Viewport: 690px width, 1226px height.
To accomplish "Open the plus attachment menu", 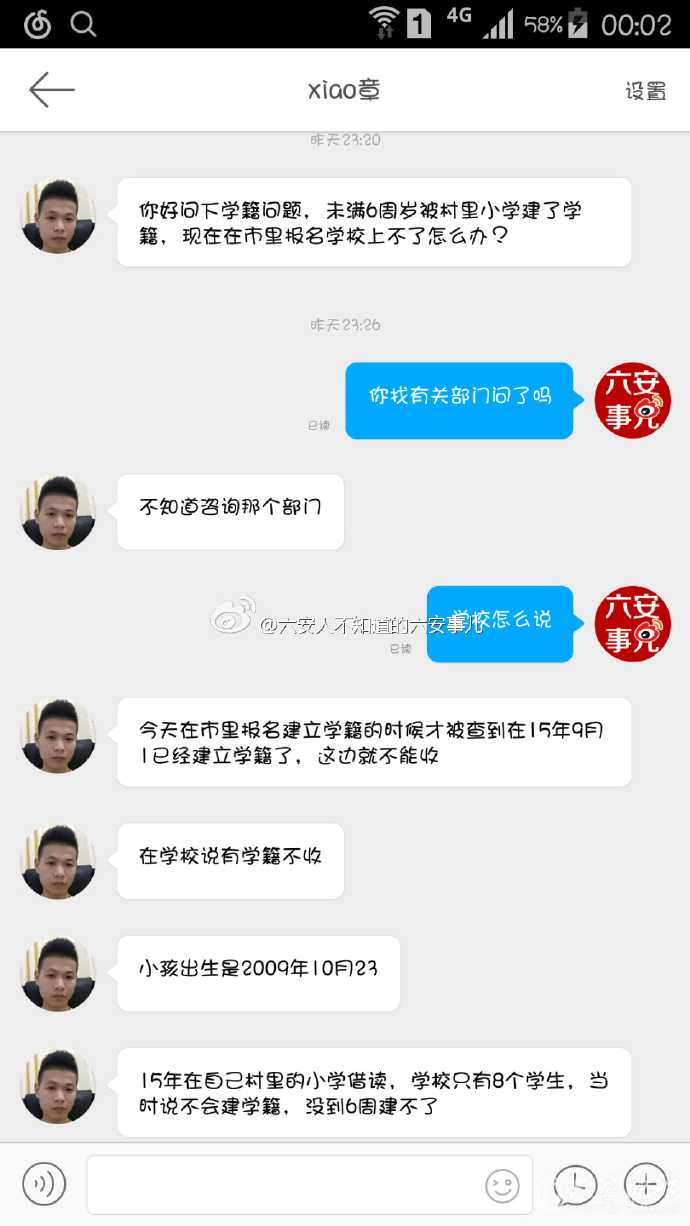I will point(646,1184).
